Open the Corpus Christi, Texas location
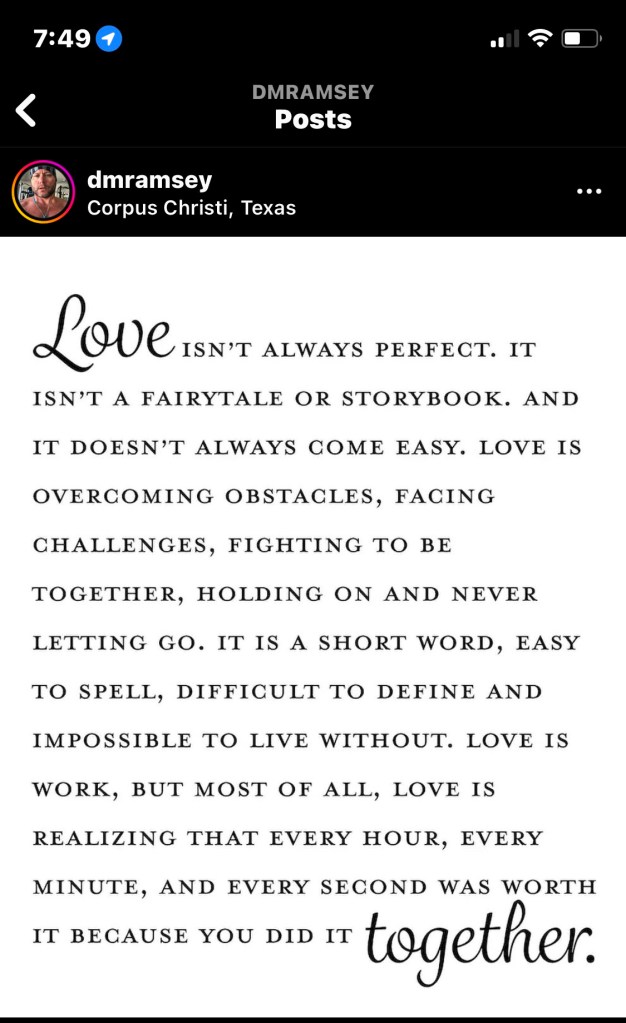Viewport: 626px width, 1023px height. pos(191,209)
